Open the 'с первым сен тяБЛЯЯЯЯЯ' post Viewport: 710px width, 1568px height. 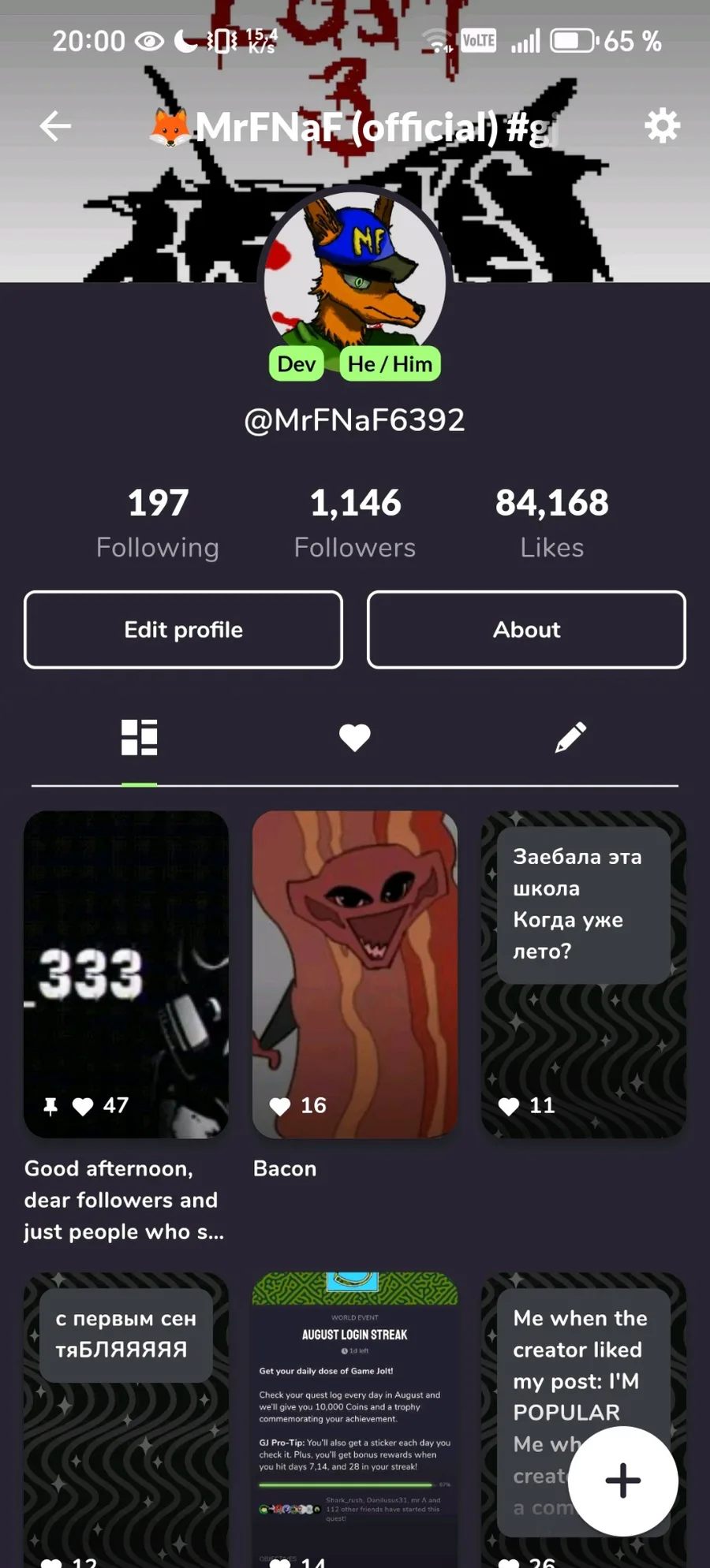126,1419
